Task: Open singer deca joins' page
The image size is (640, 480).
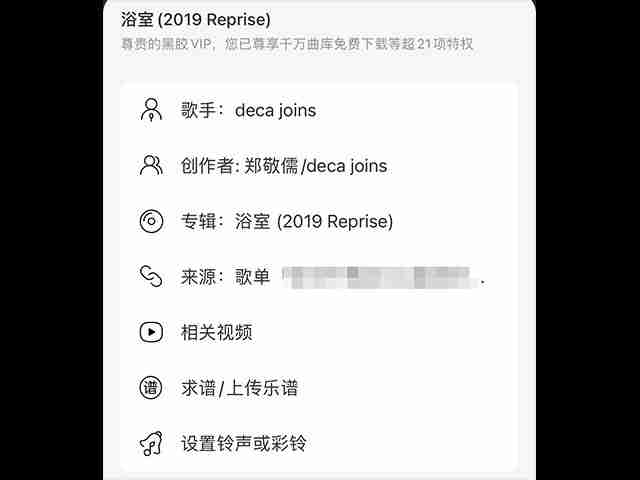Action: 248,110
